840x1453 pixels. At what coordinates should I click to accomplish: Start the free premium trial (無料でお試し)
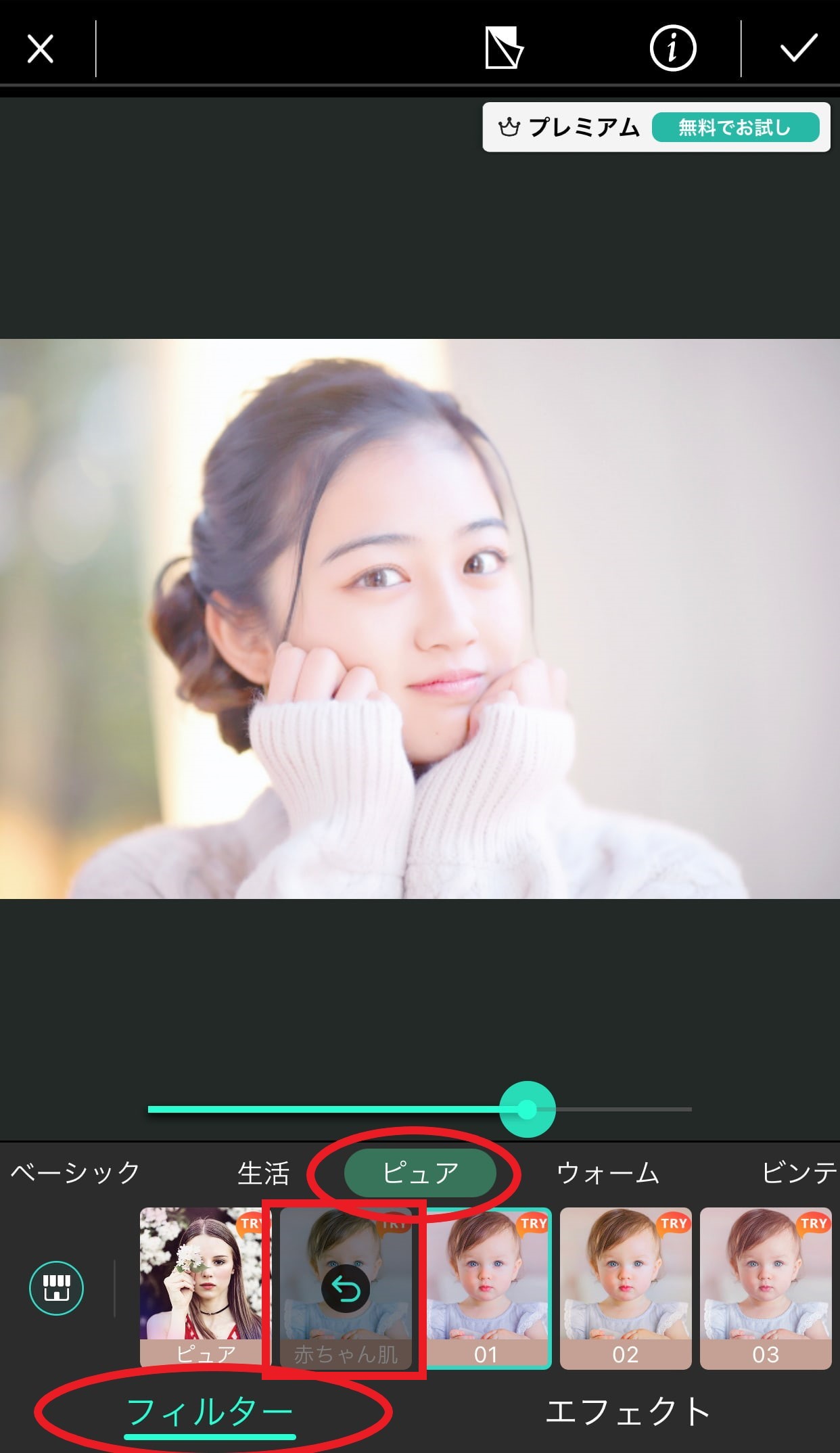point(735,127)
